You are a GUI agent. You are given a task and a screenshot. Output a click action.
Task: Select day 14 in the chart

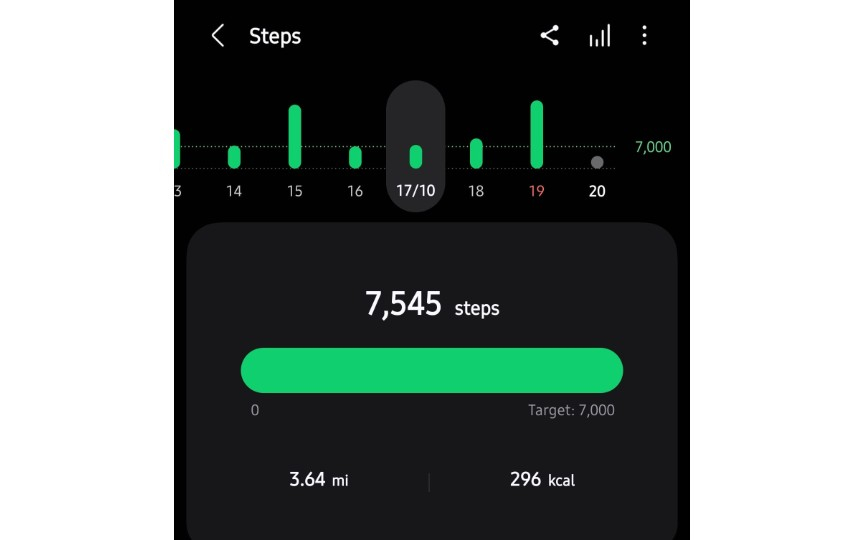234,158
